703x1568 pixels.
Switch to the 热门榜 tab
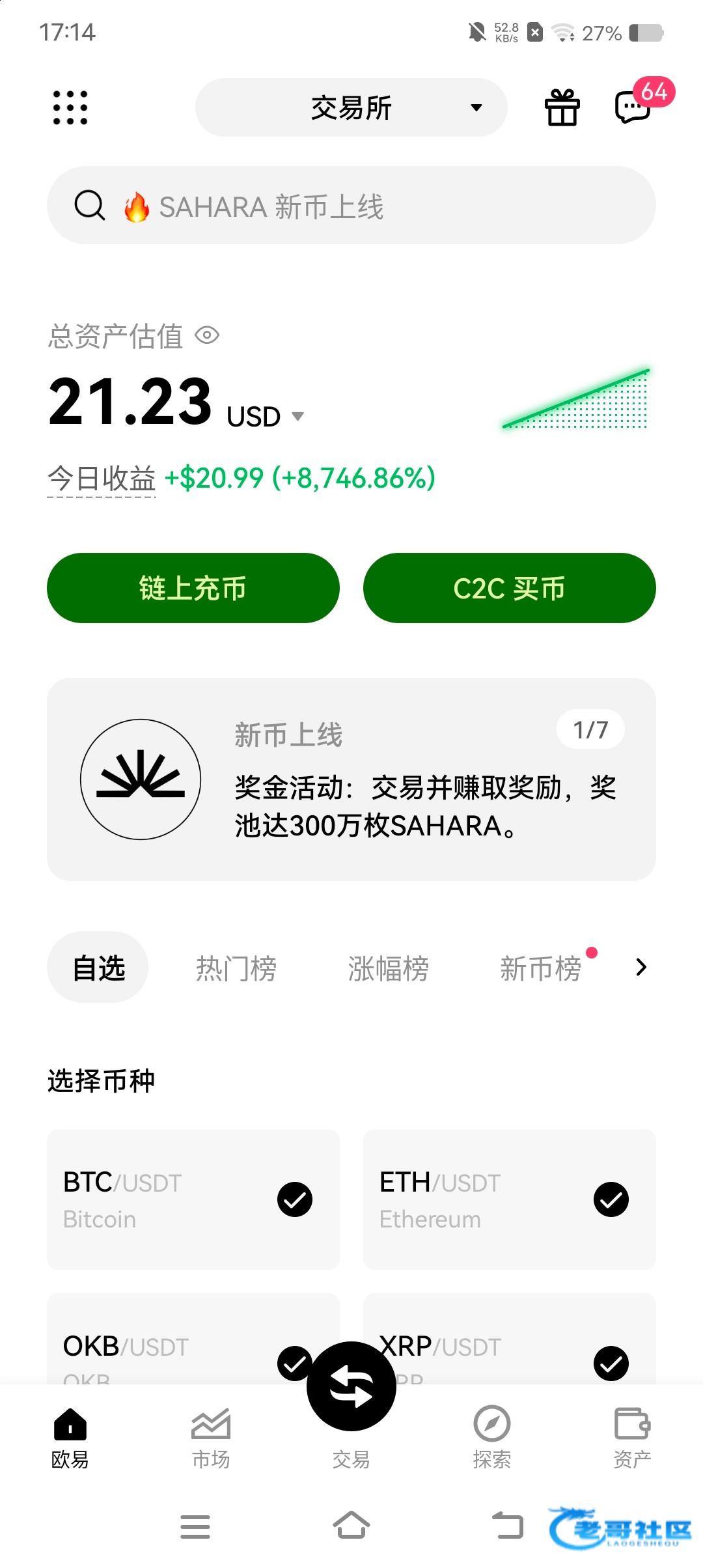236,968
